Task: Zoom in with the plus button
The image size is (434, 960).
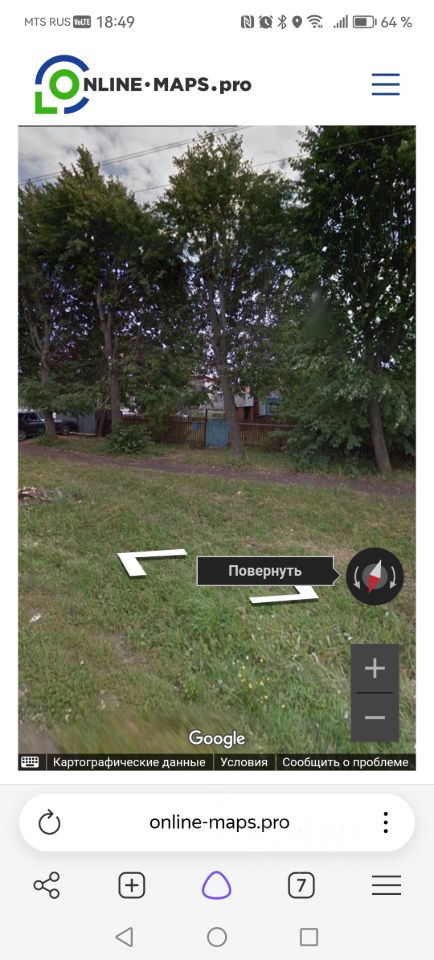Action: [375, 668]
